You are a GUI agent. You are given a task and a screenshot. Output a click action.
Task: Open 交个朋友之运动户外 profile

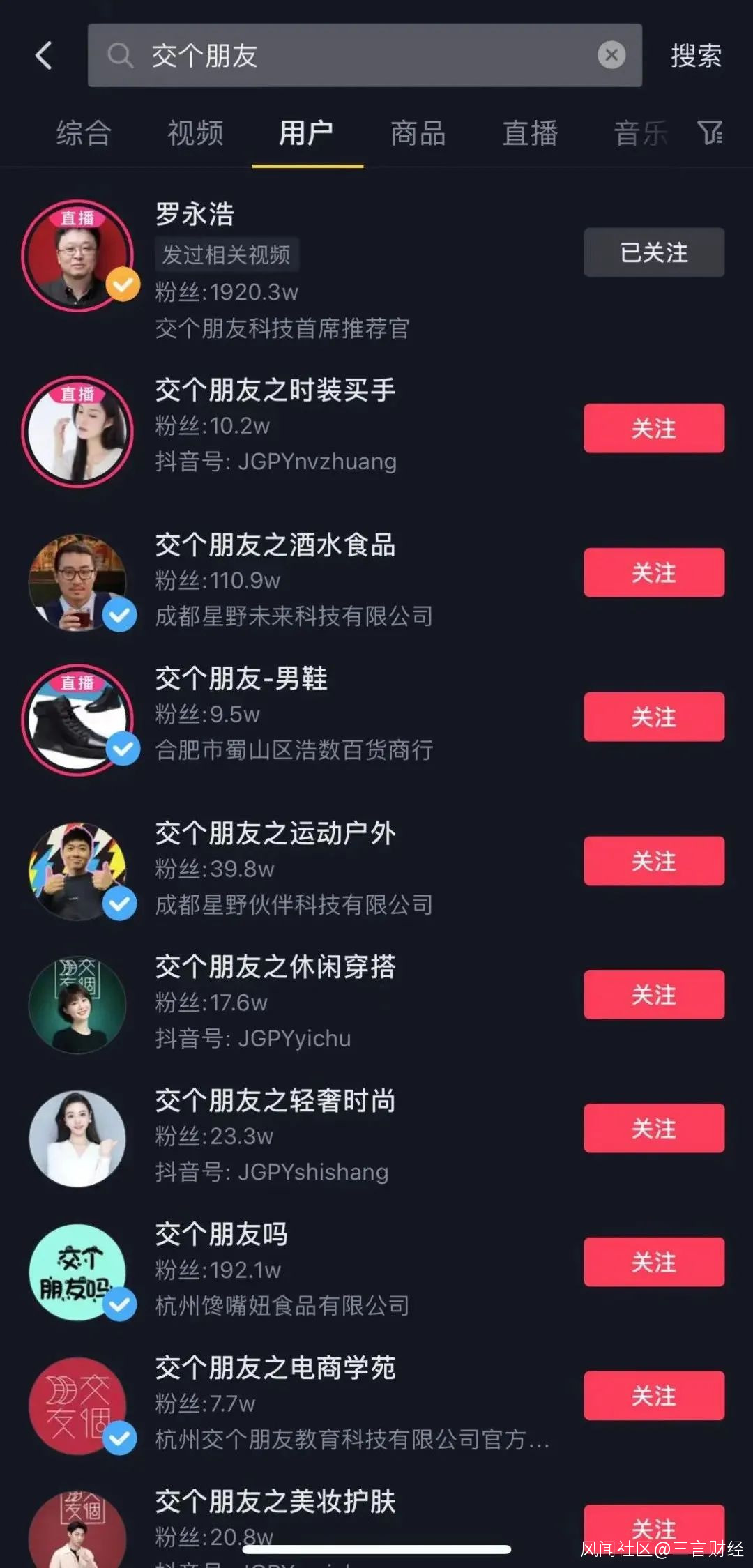[x=275, y=834]
